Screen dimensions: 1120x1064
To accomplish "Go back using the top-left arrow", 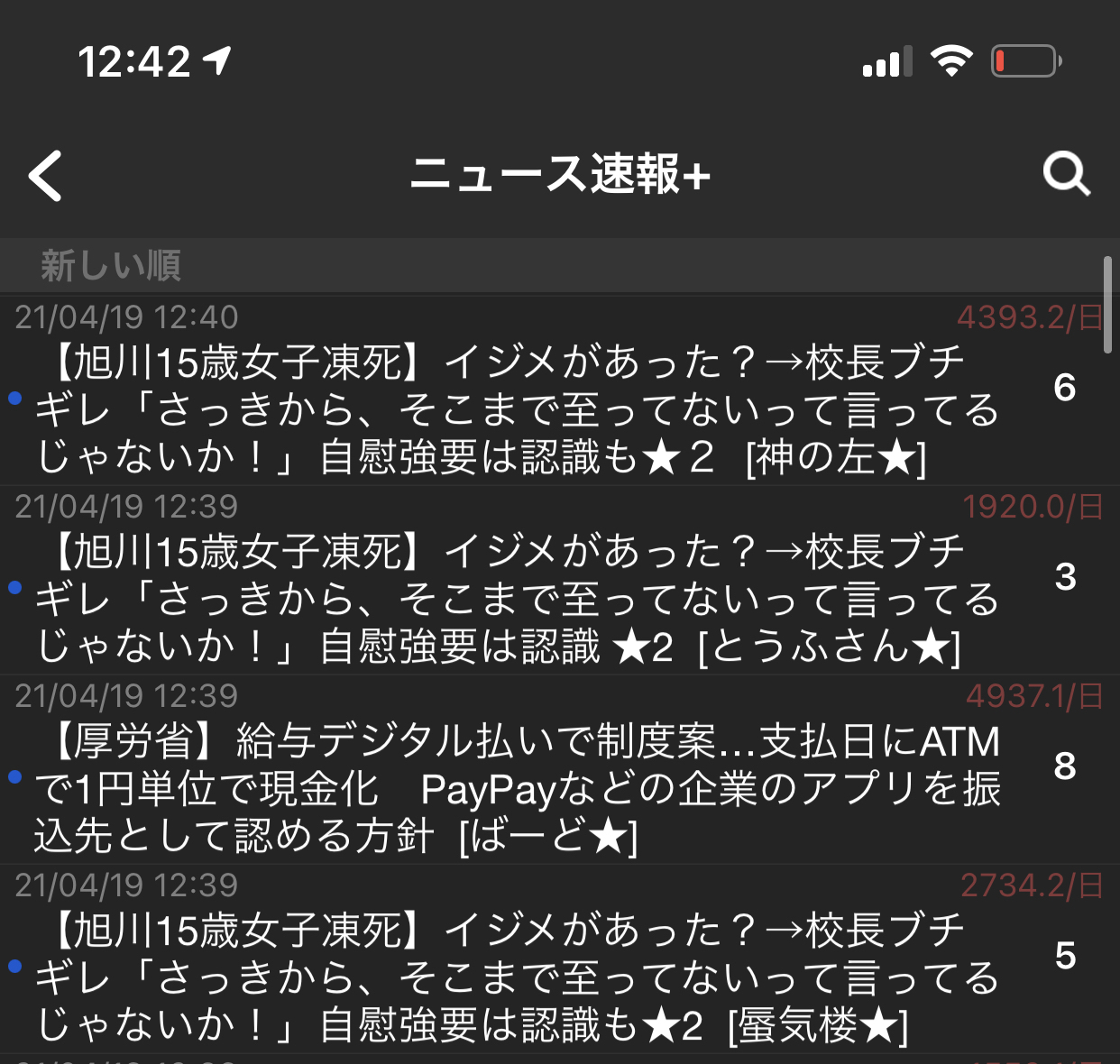I will pos(45,175).
